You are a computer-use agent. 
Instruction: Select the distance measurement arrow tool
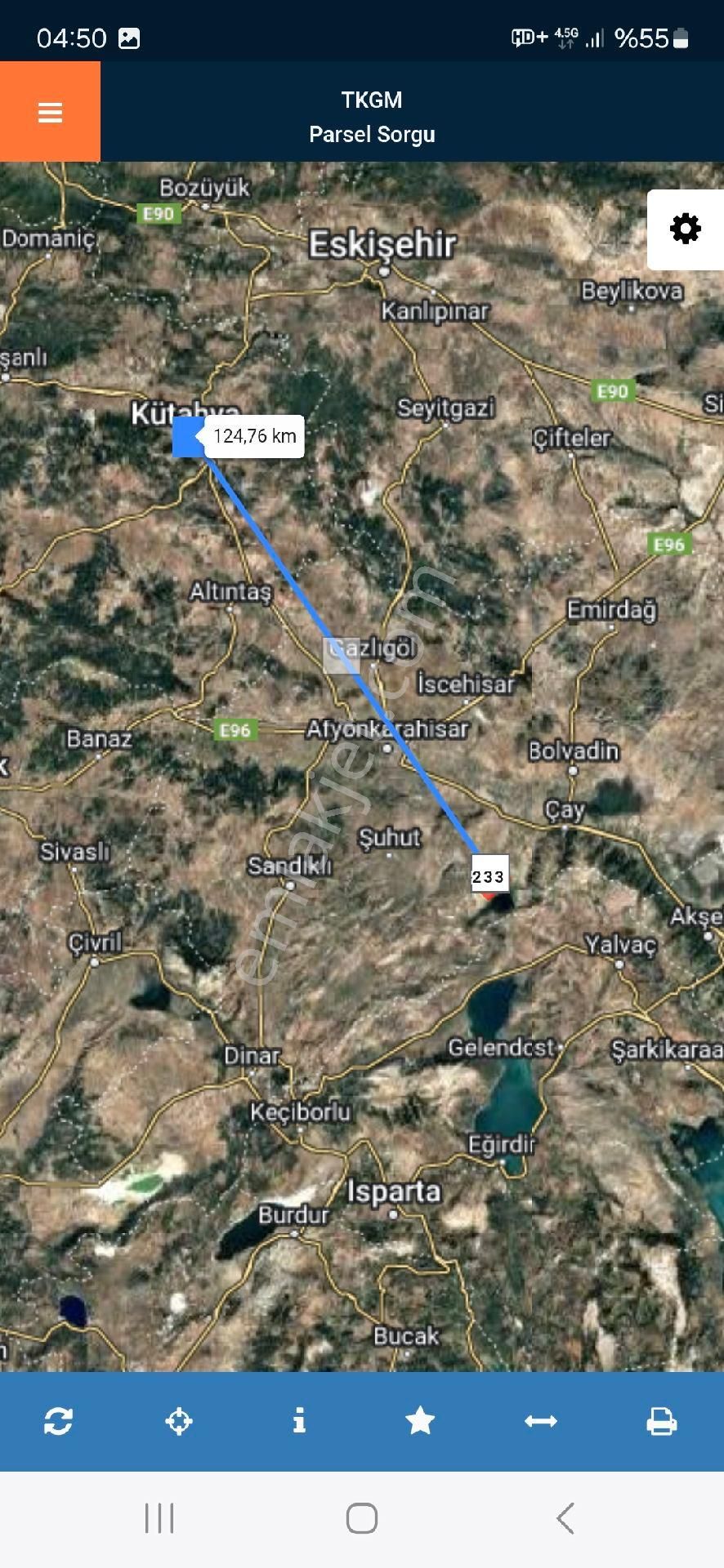pos(540,1421)
